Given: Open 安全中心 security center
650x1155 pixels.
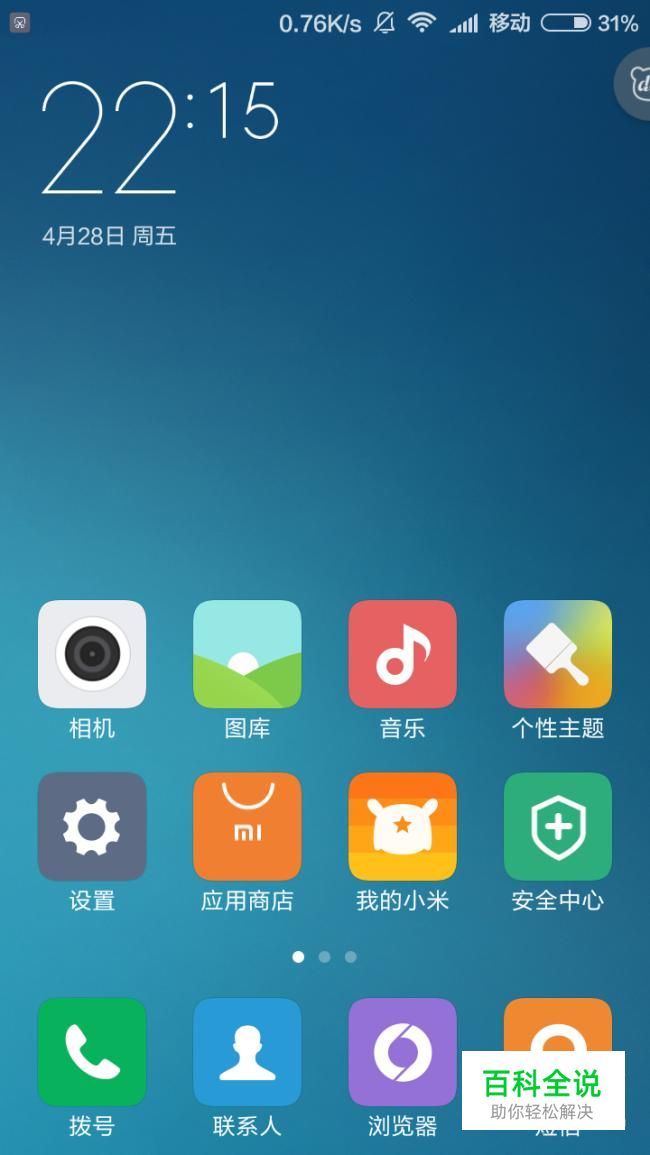Looking at the screenshot, I should (x=558, y=826).
